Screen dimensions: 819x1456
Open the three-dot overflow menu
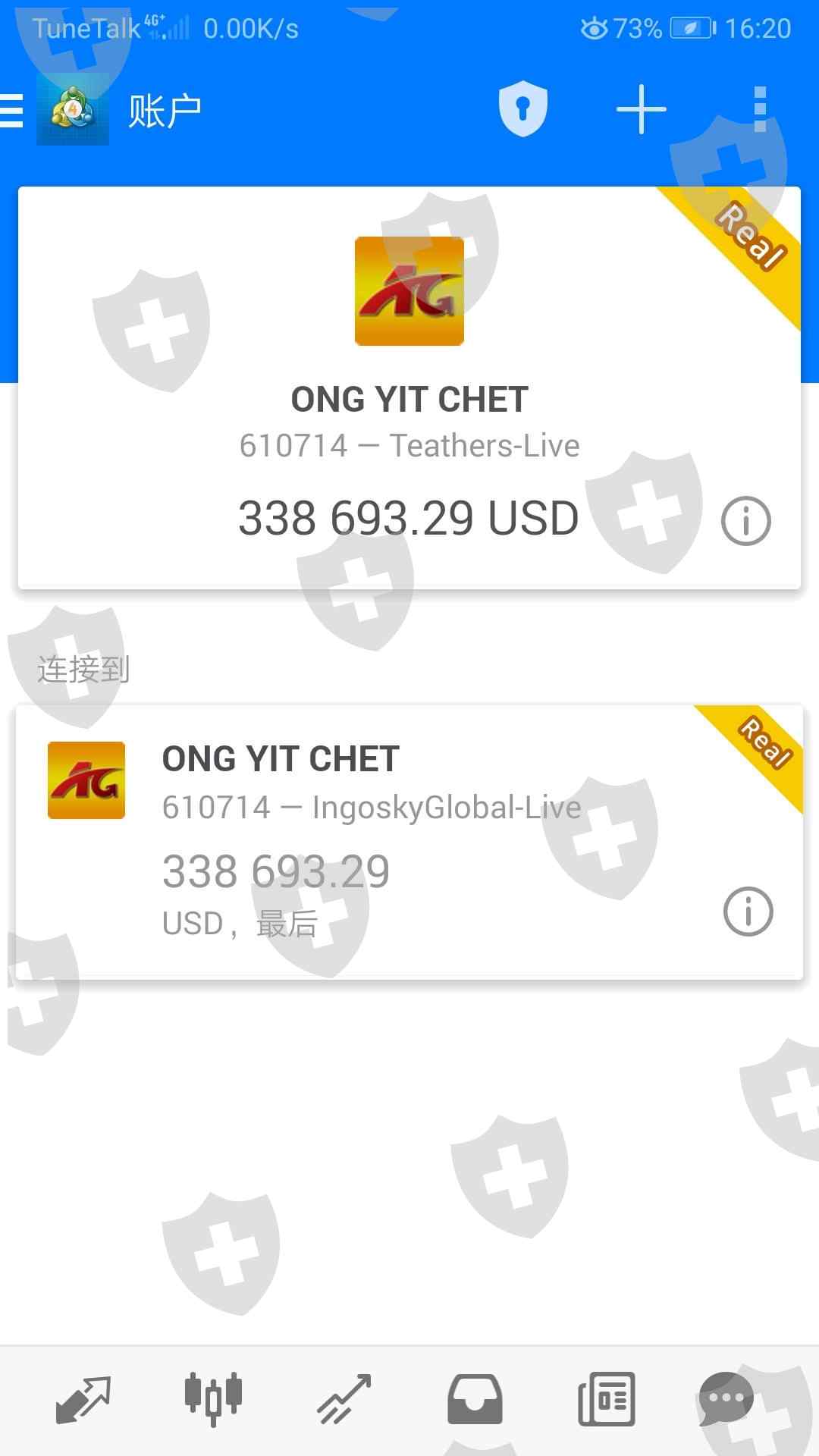(x=760, y=110)
